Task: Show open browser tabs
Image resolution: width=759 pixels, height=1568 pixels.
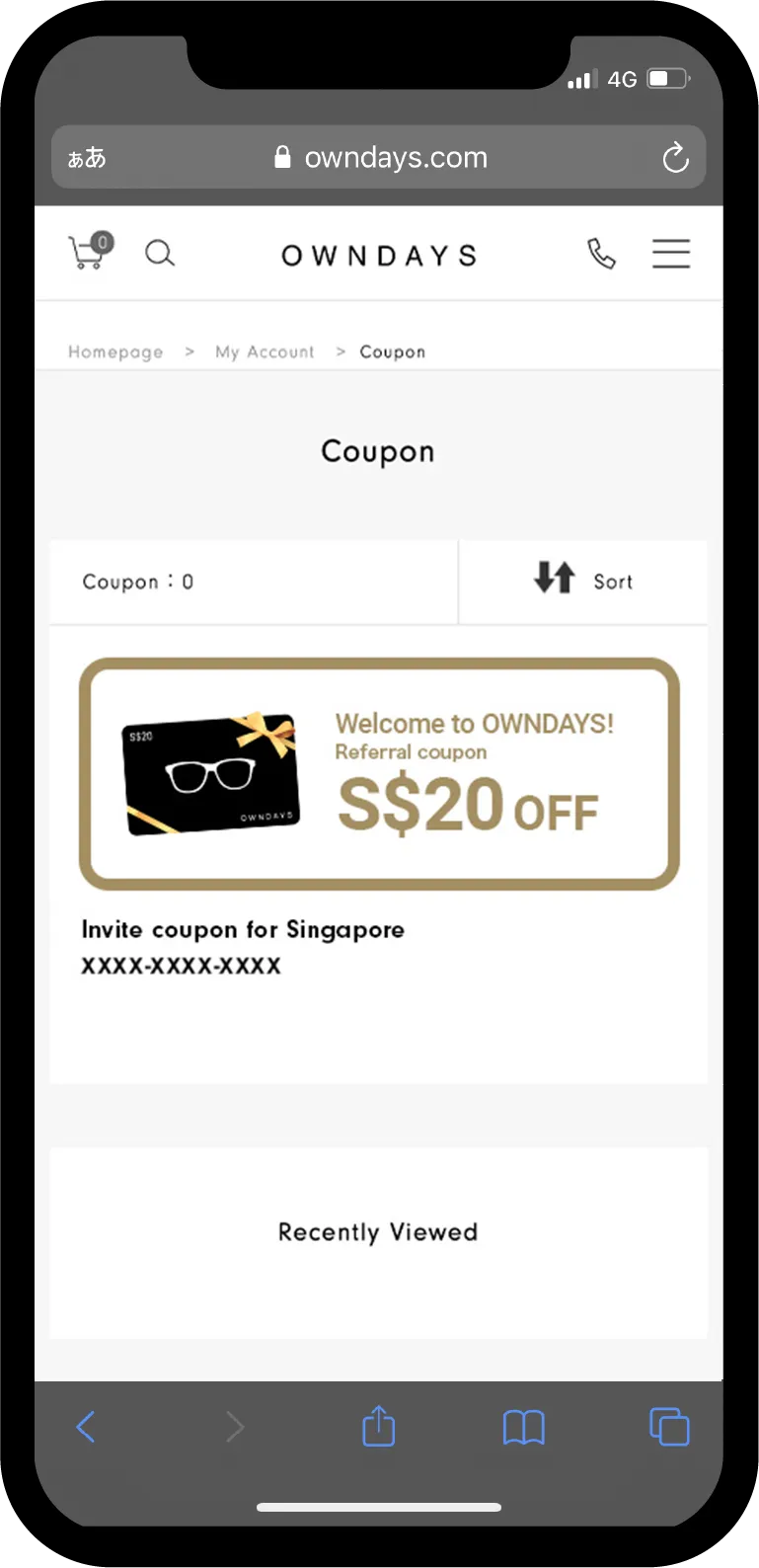Action: 669,1427
